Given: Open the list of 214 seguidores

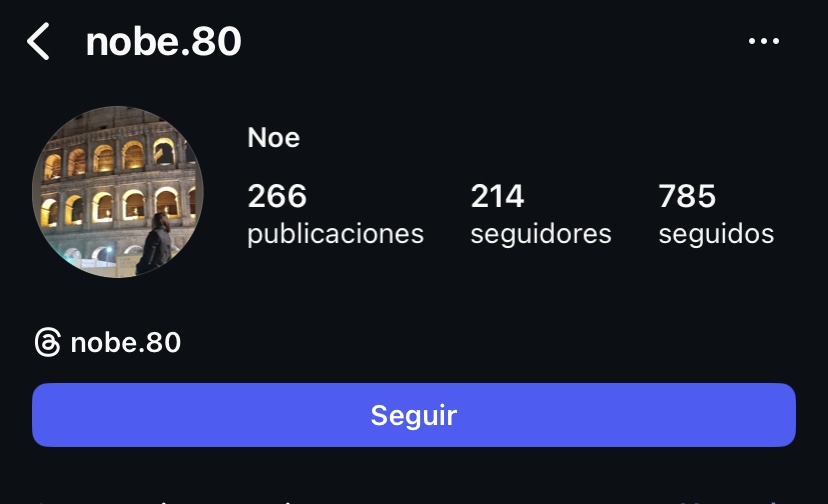Looking at the screenshot, I should (540, 214).
